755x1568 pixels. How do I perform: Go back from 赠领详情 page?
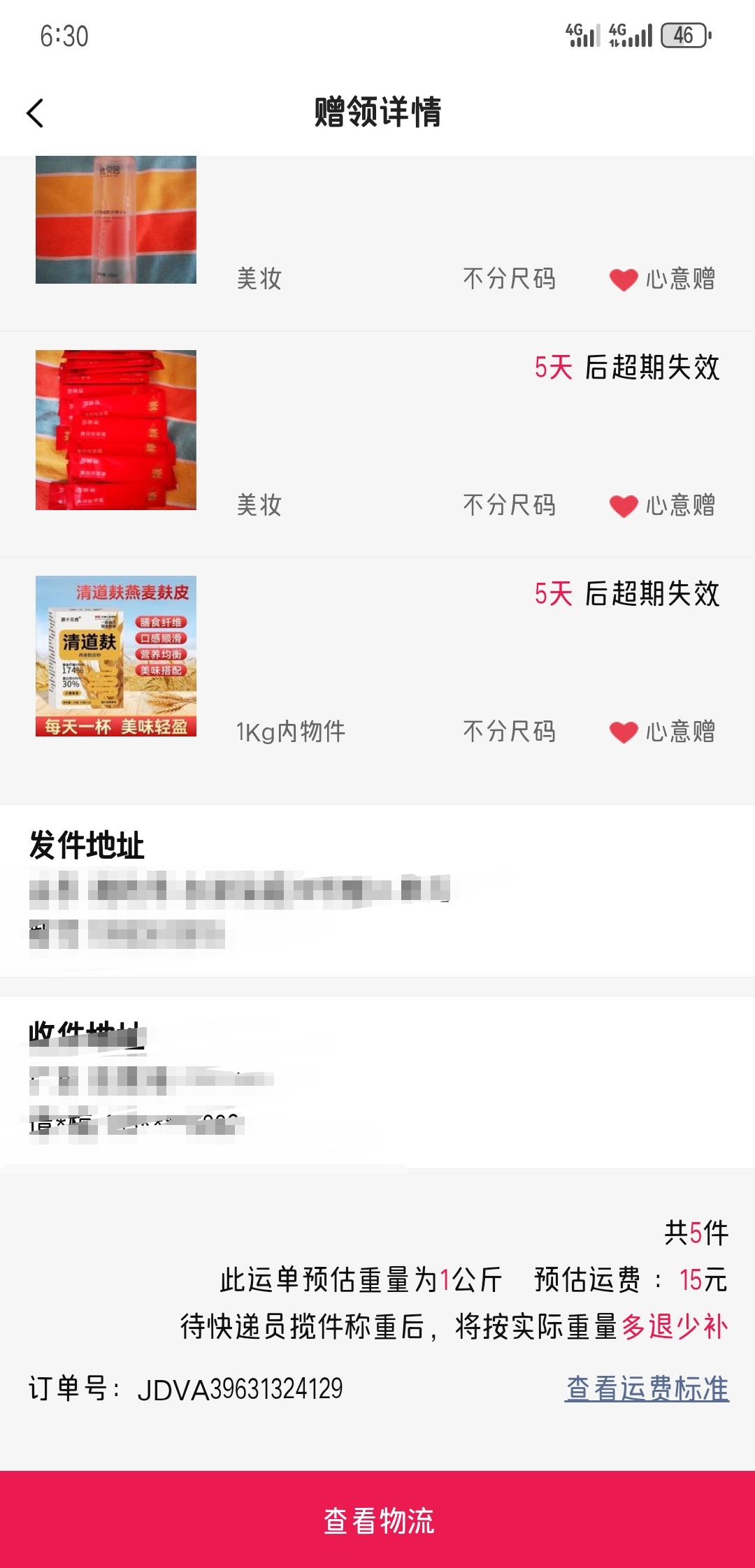(35, 112)
